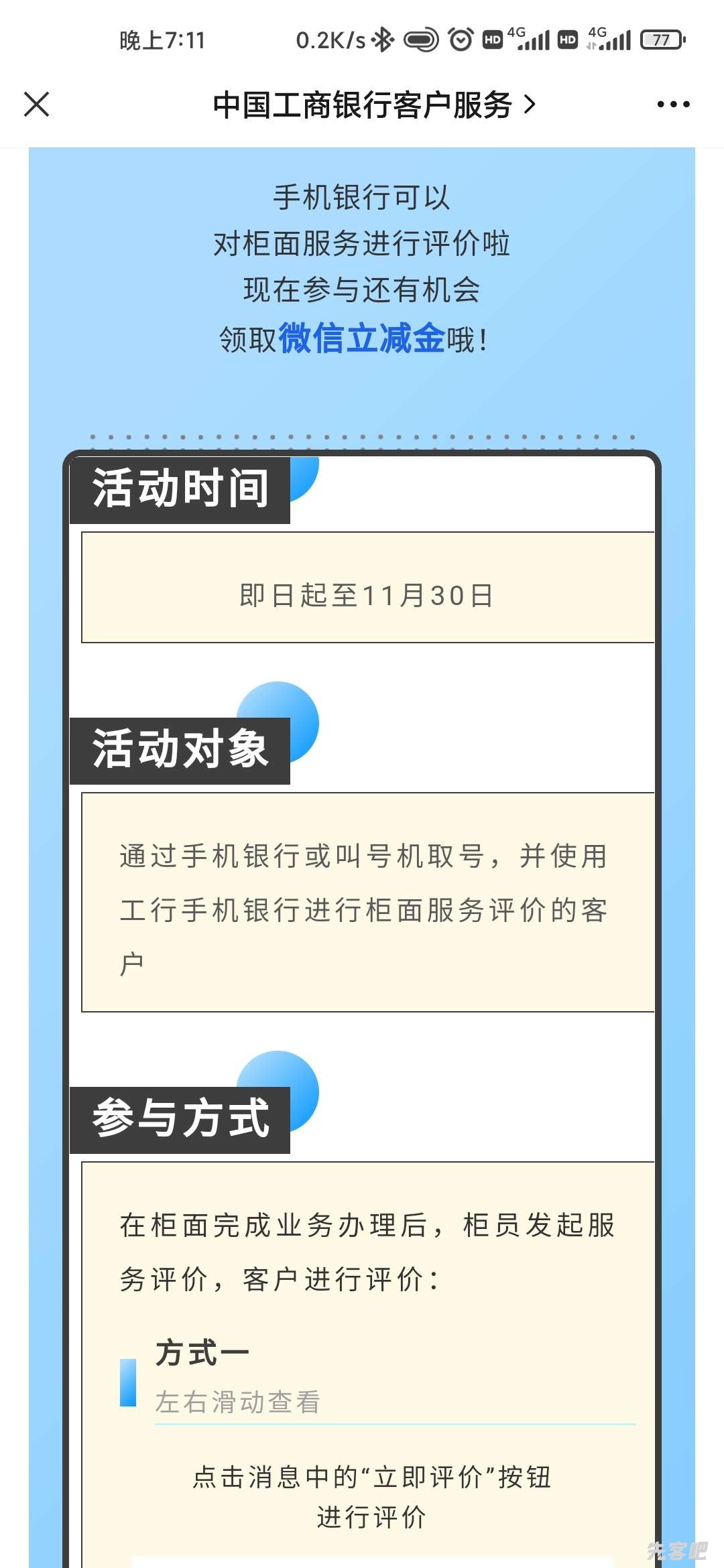This screenshot has width=724, height=1568.
Task: Open the 微信立减金 blue link
Action: (x=361, y=338)
